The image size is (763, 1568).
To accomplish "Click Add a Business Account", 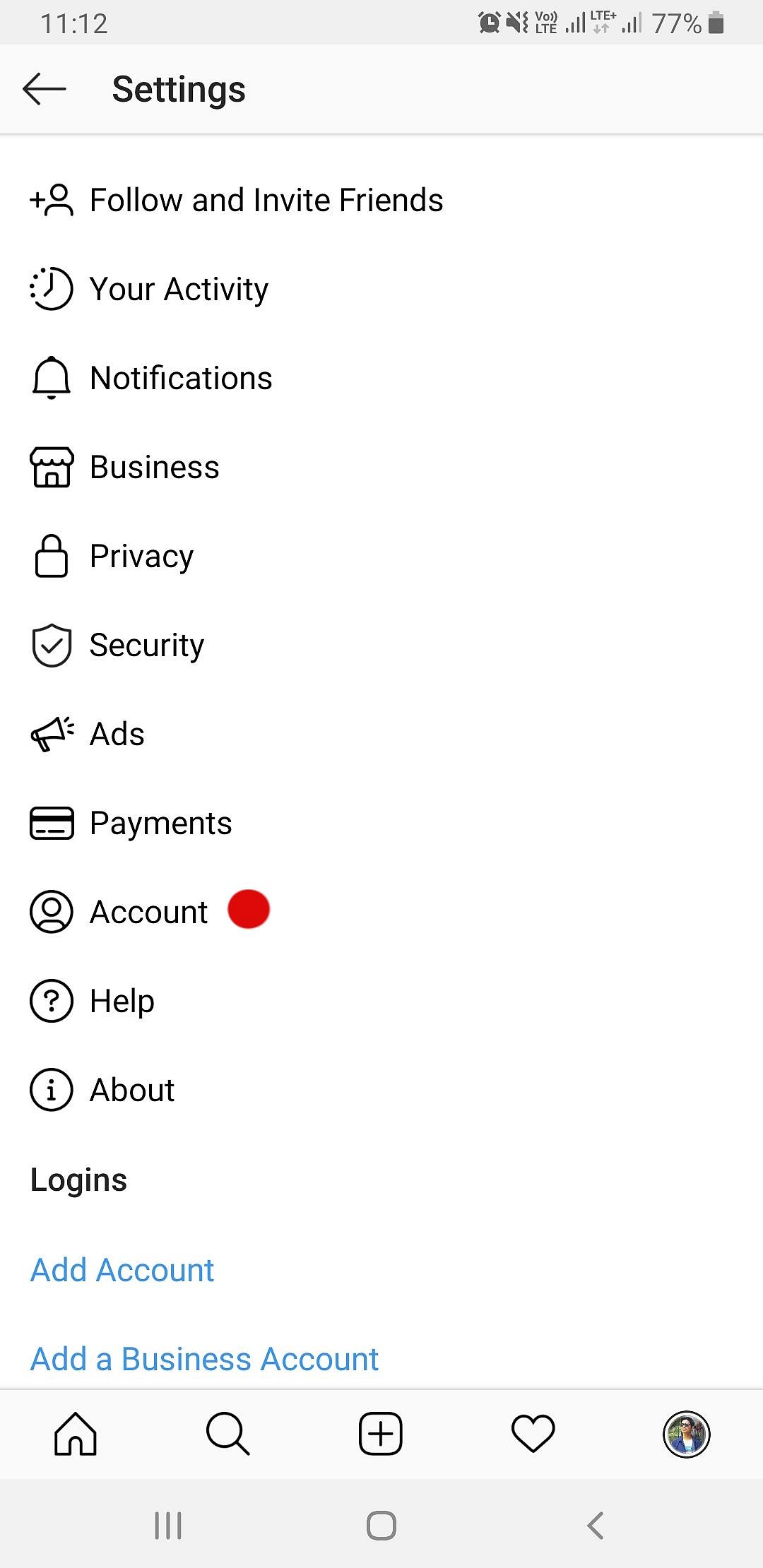I will point(204,1358).
